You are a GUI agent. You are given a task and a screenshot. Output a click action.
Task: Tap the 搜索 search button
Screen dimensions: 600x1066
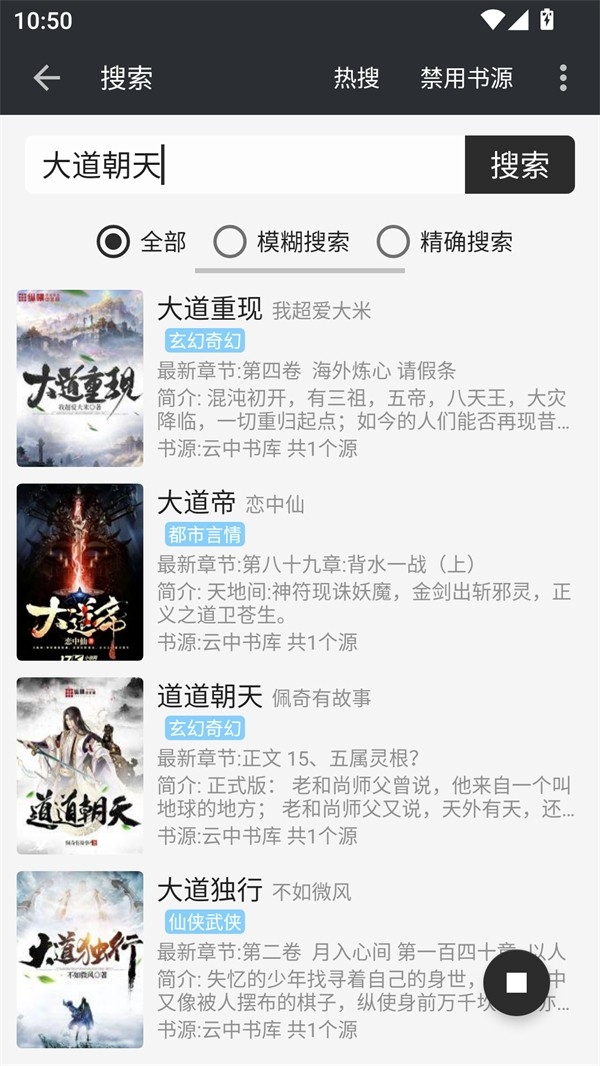click(x=519, y=165)
